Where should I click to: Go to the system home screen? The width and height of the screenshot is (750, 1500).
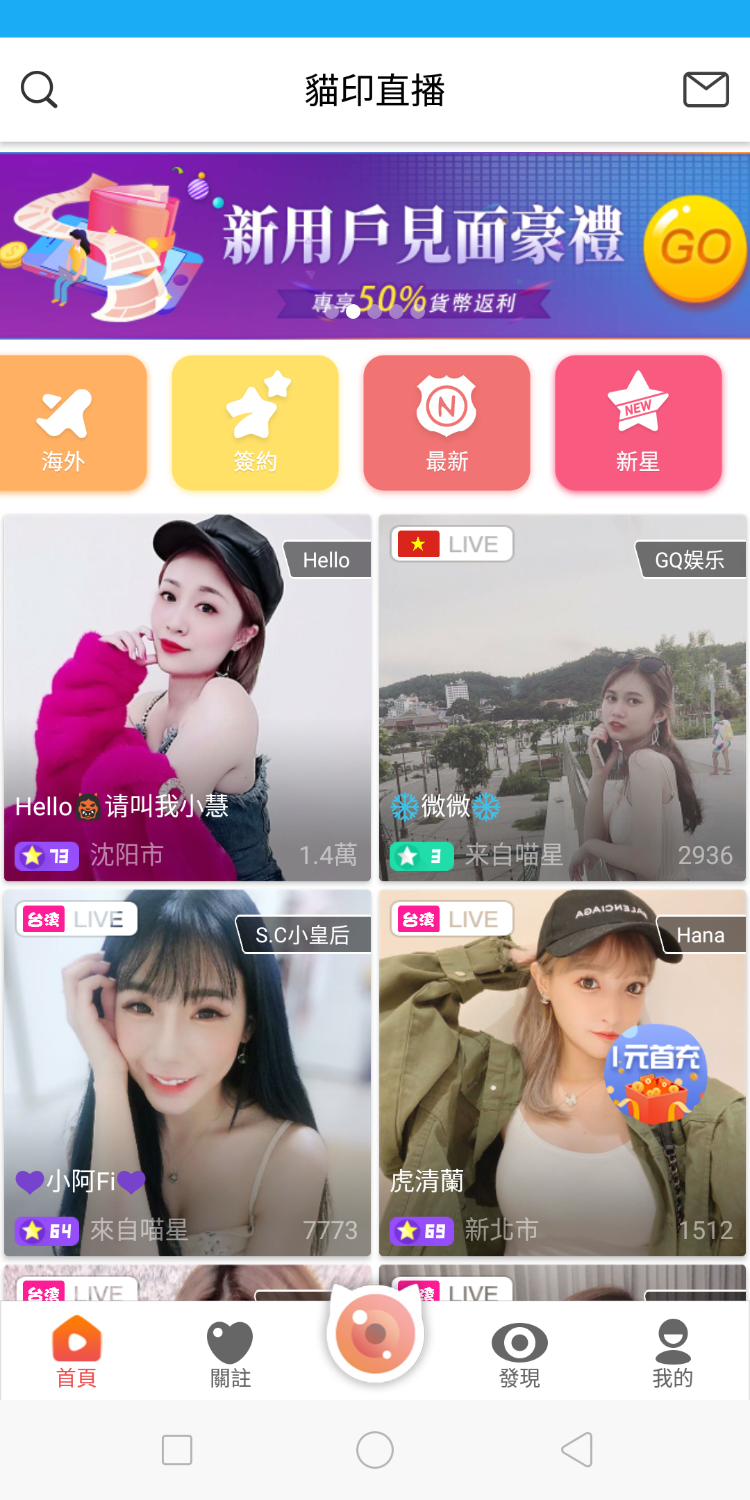pyautogui.click(x=375, y=1449)
